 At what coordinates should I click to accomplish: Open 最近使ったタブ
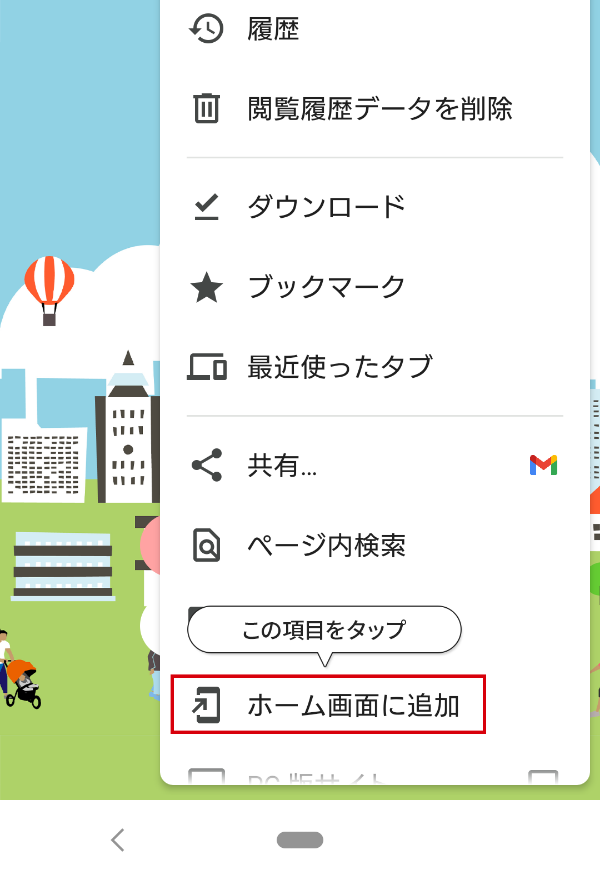click(x=340, y=367)
